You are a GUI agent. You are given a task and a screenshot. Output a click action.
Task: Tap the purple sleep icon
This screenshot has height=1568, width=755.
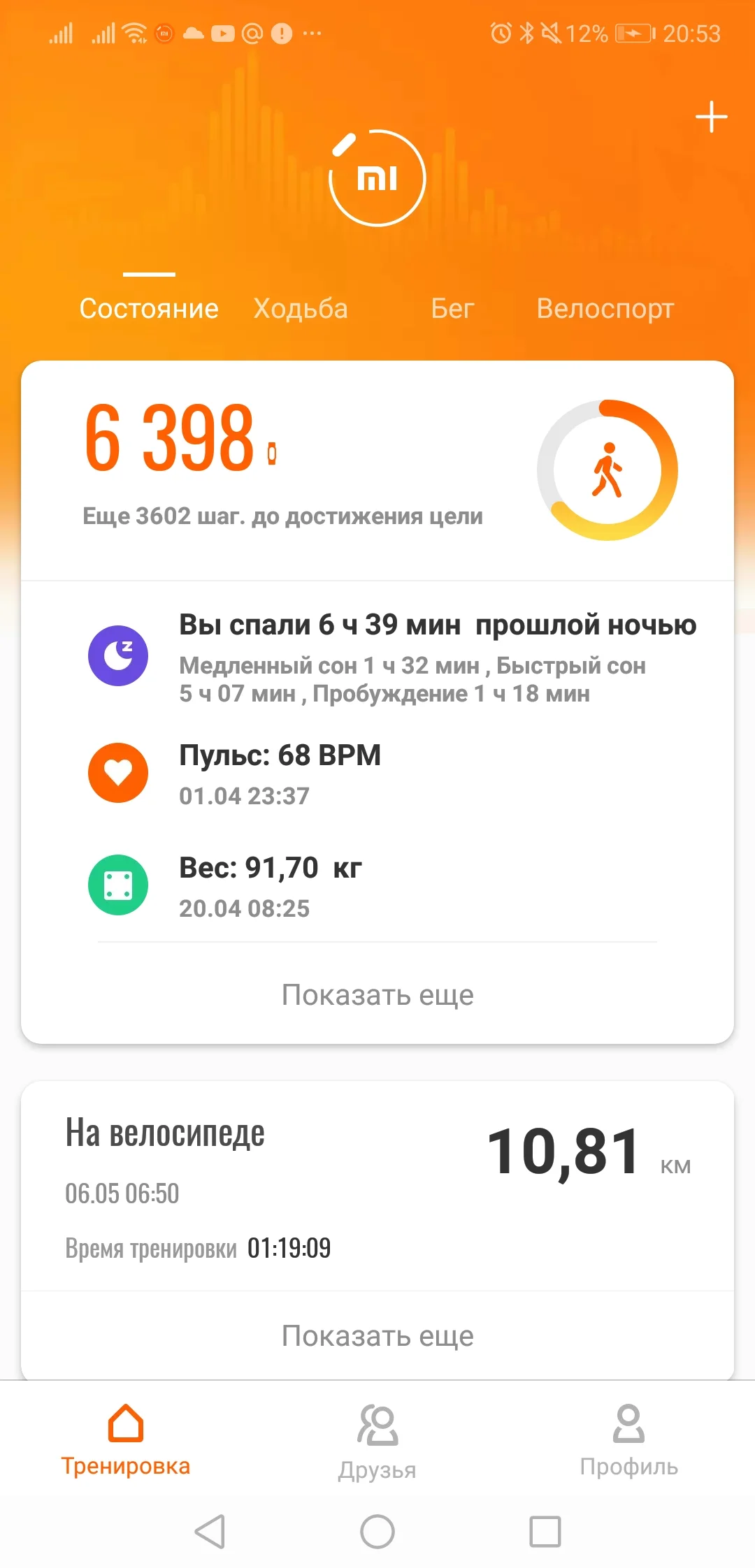click(x=117, y=655)
